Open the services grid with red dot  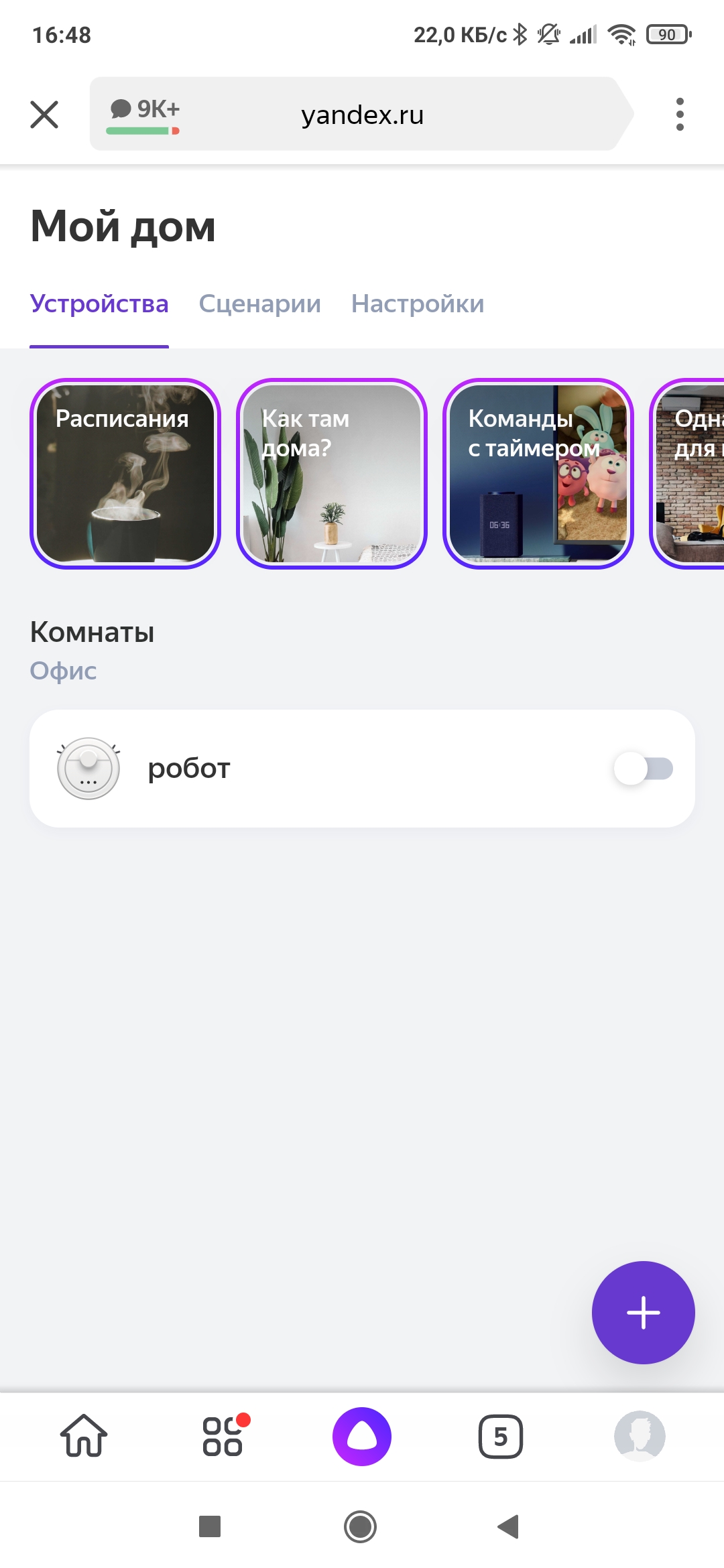coord(223,1436)
